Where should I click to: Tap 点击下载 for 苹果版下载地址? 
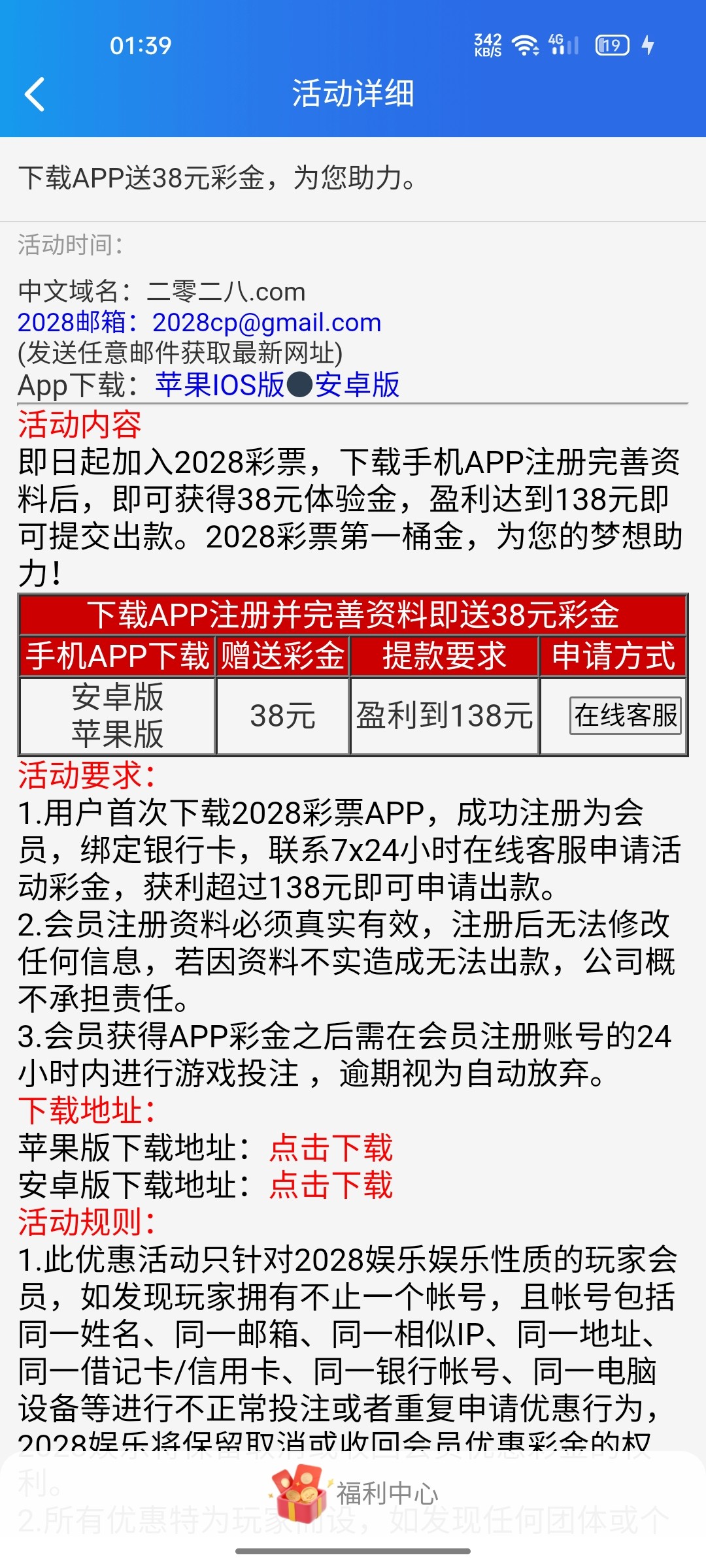tap(331, 1148)
